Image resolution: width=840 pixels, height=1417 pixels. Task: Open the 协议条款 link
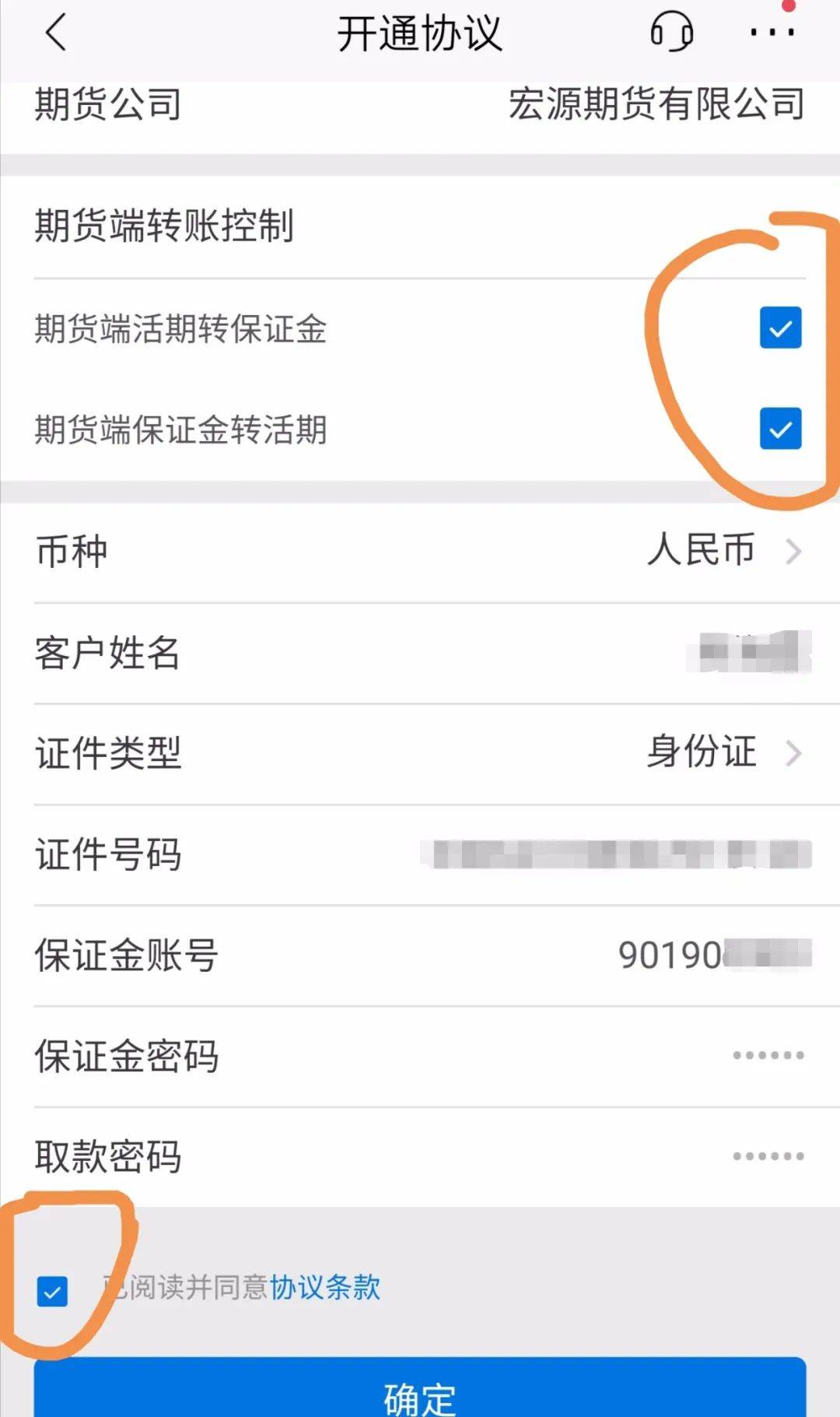coord(325,1287)
